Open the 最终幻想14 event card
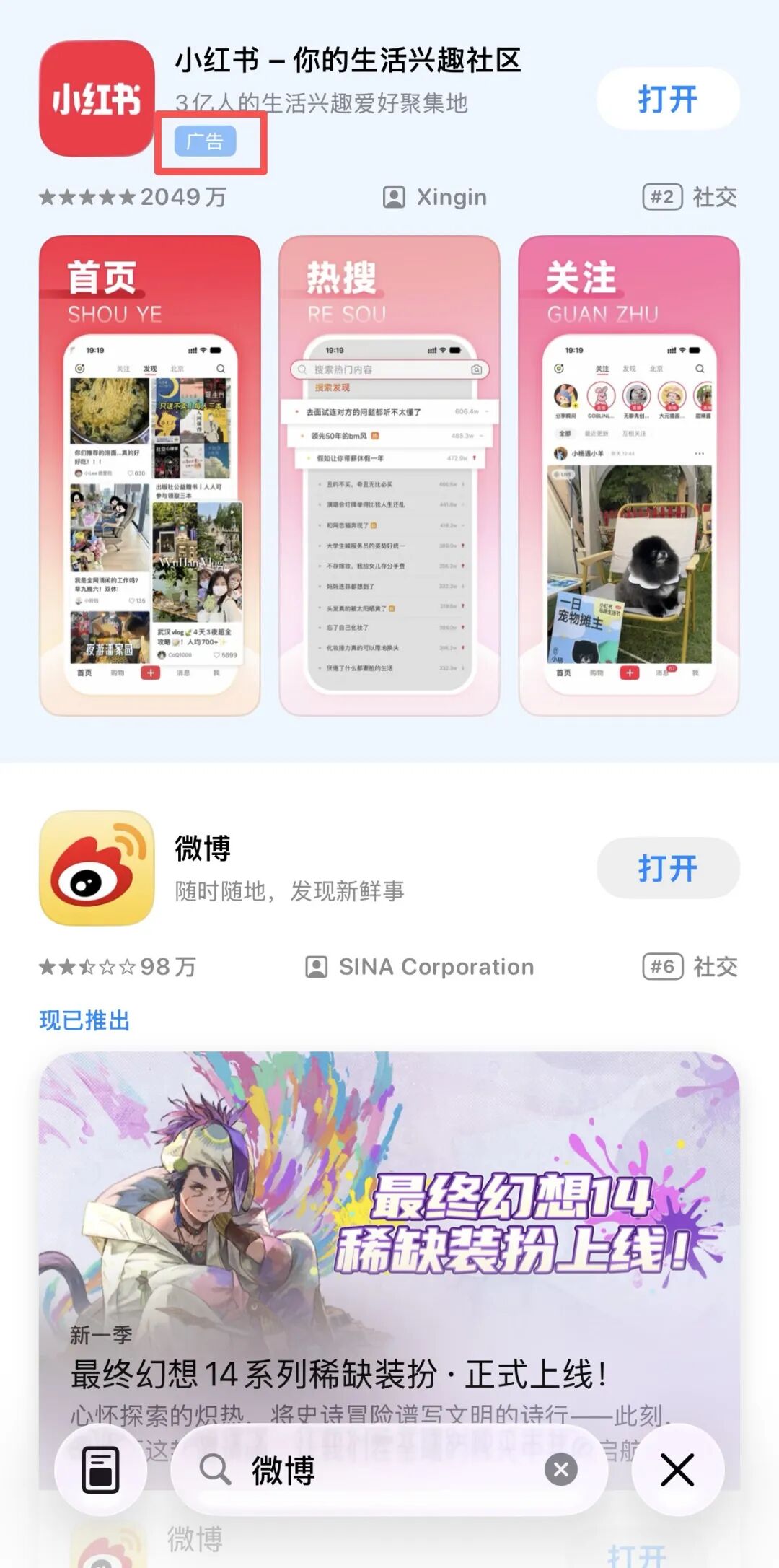Viewport: 779px width, 1568px height. click(389, 1227)
